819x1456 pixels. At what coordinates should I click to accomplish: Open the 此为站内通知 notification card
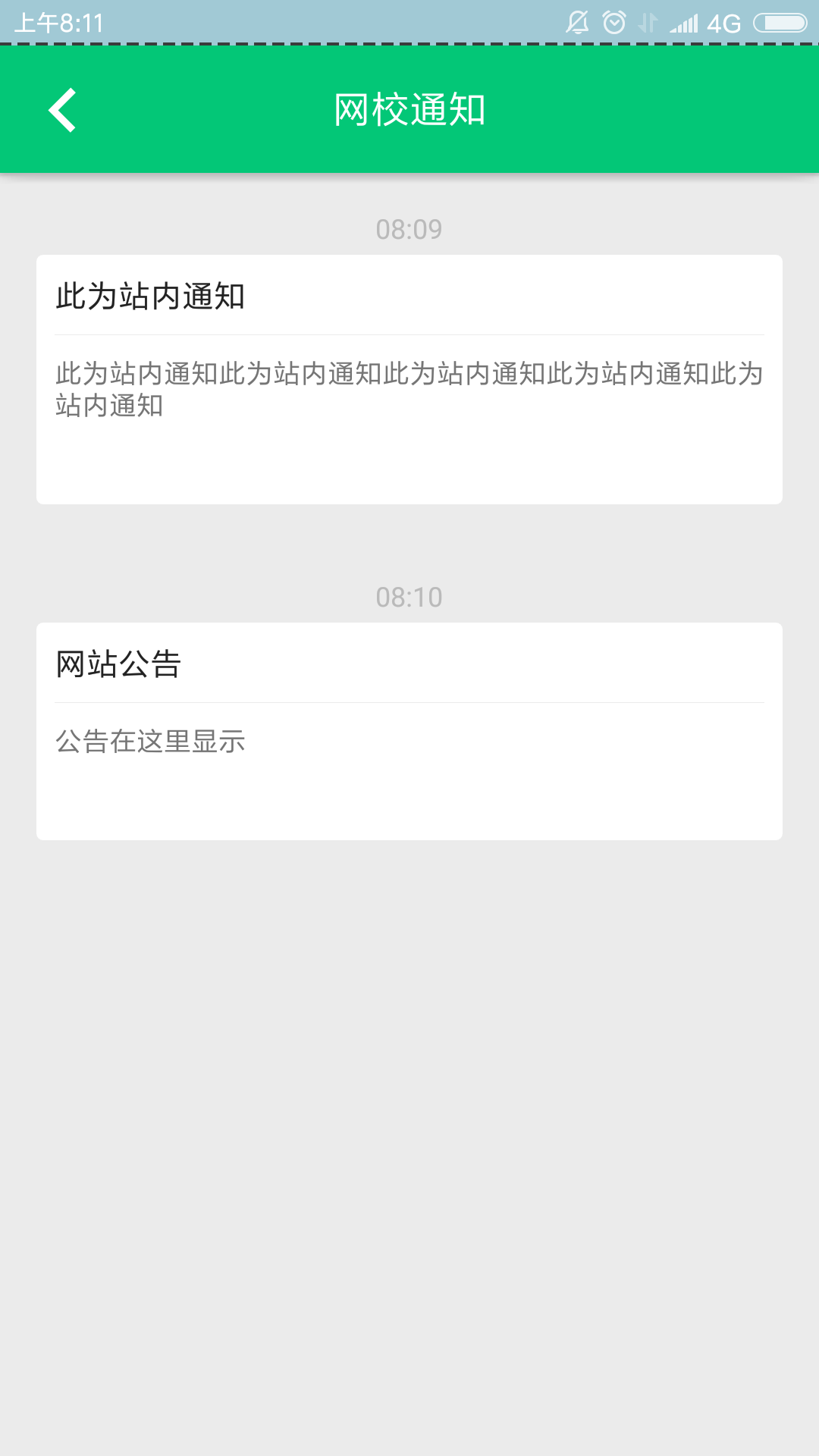tap(409, 379)
